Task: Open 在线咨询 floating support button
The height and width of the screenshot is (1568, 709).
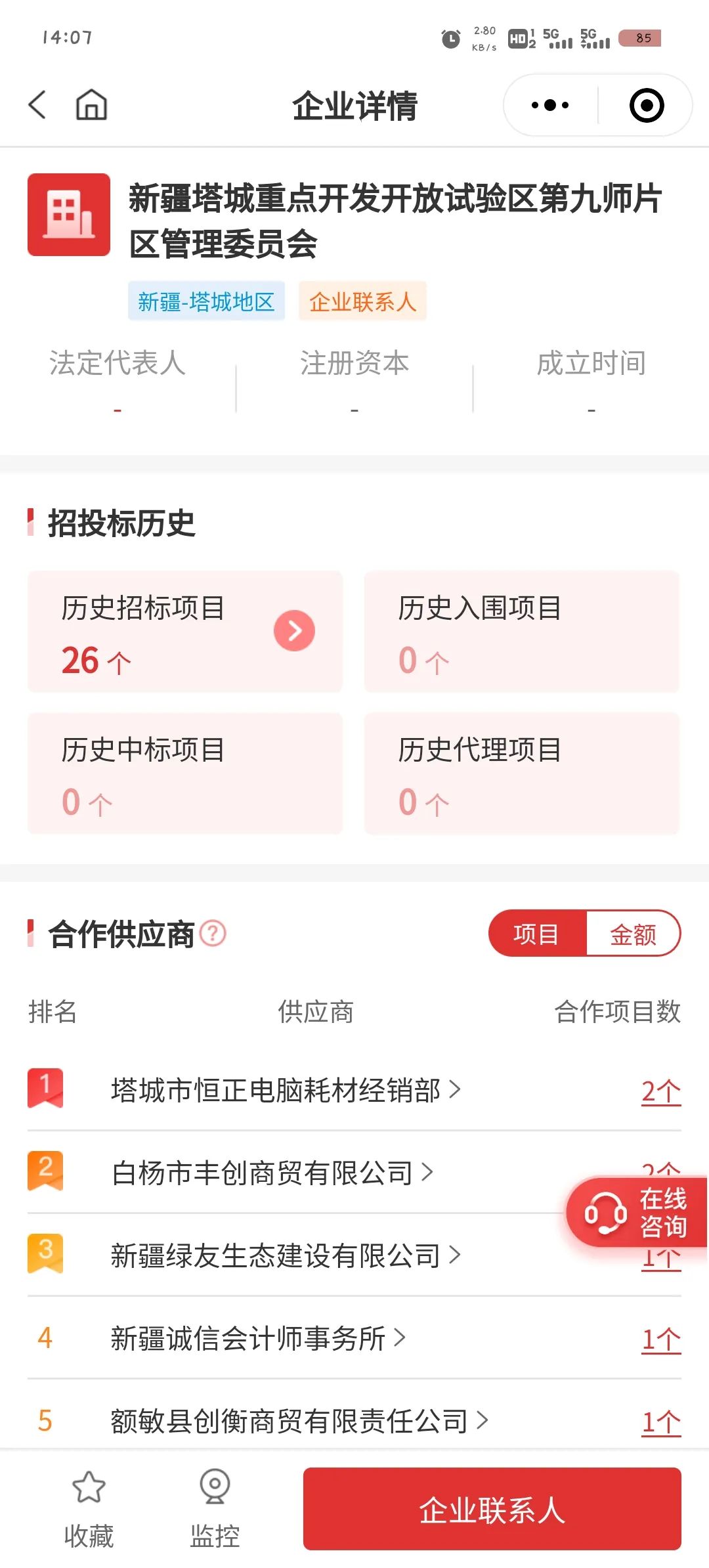Action: pyautogui.click(x=637, y=1212)
